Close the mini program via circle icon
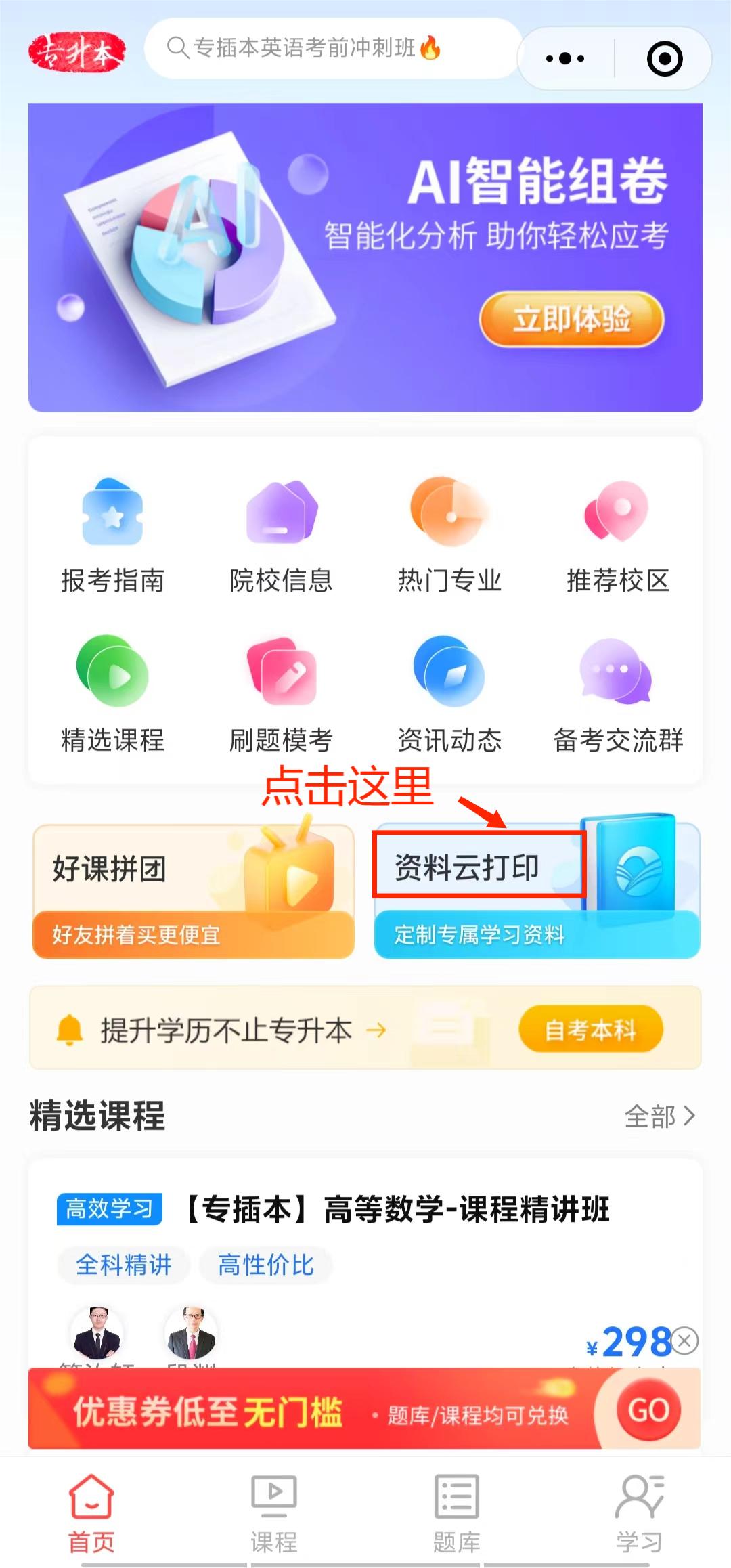The width and height of the screenshot is (731, 1568). coord(664,58)
